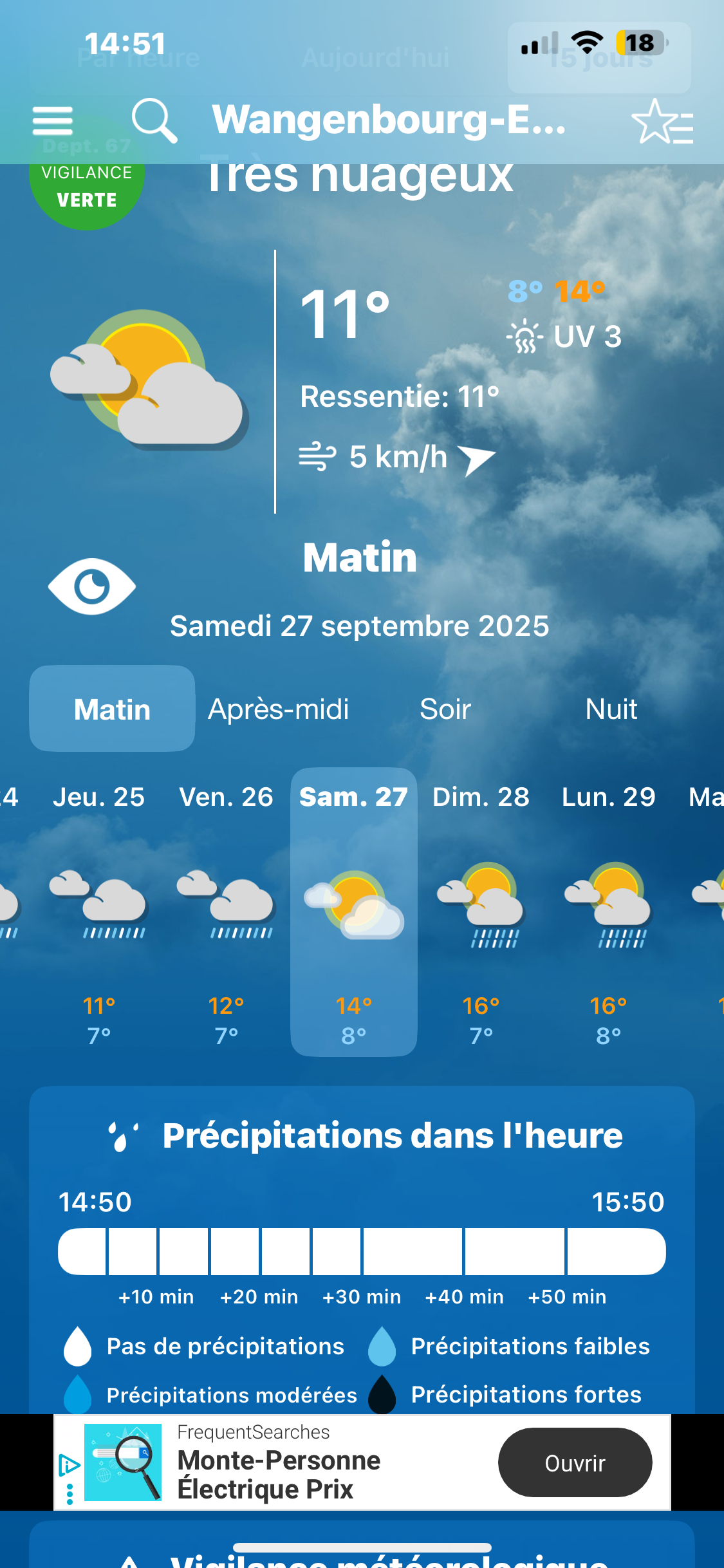
Task: Open the ad info icon
Action: coord(69,1466)
